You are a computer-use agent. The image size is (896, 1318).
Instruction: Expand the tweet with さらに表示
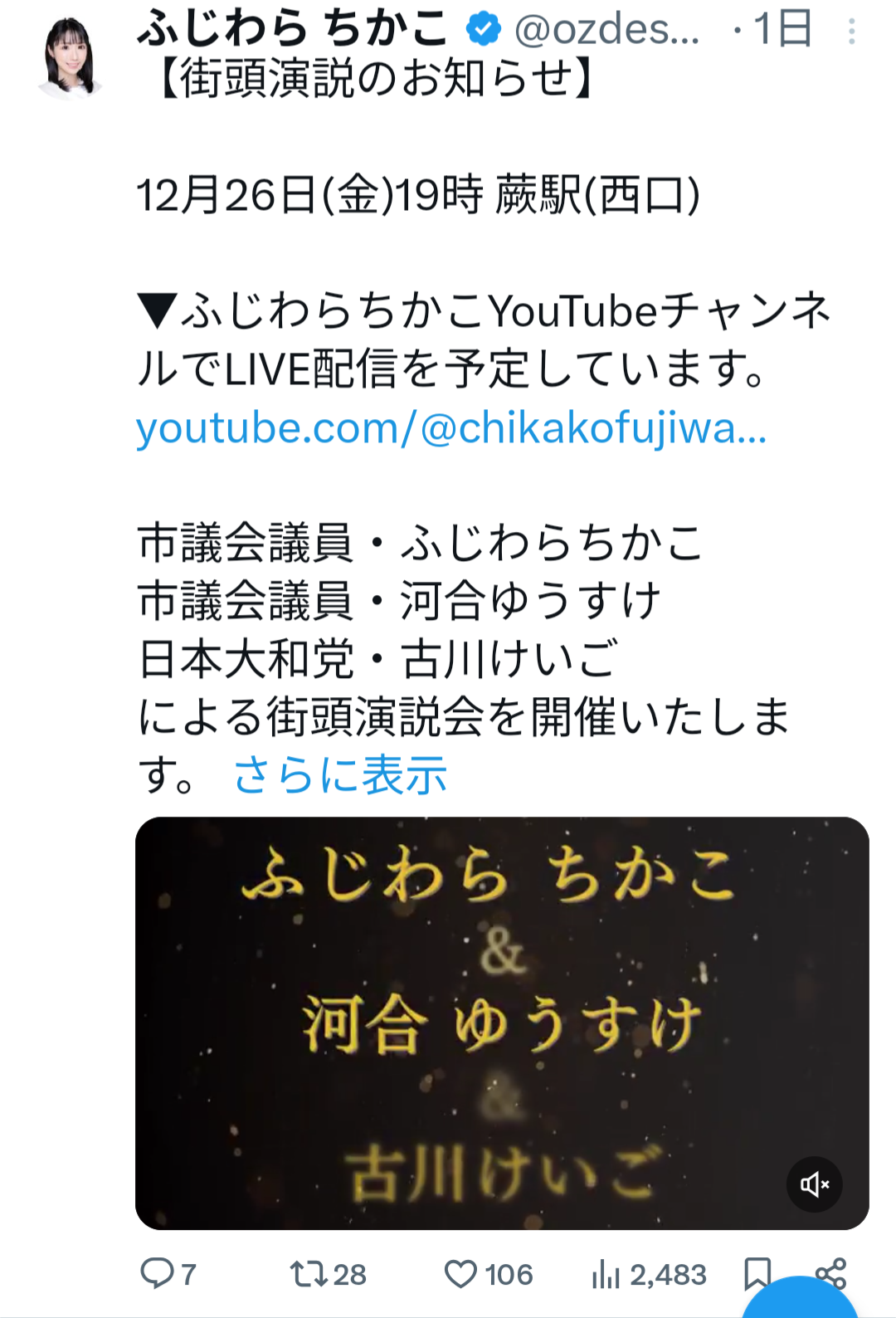point(340,774)
